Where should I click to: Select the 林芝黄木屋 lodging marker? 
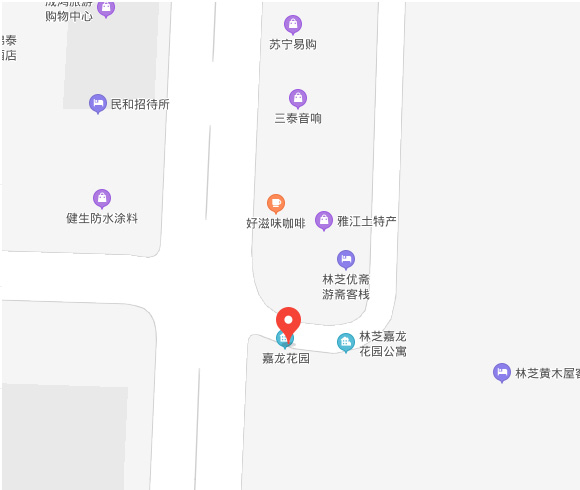502,372
